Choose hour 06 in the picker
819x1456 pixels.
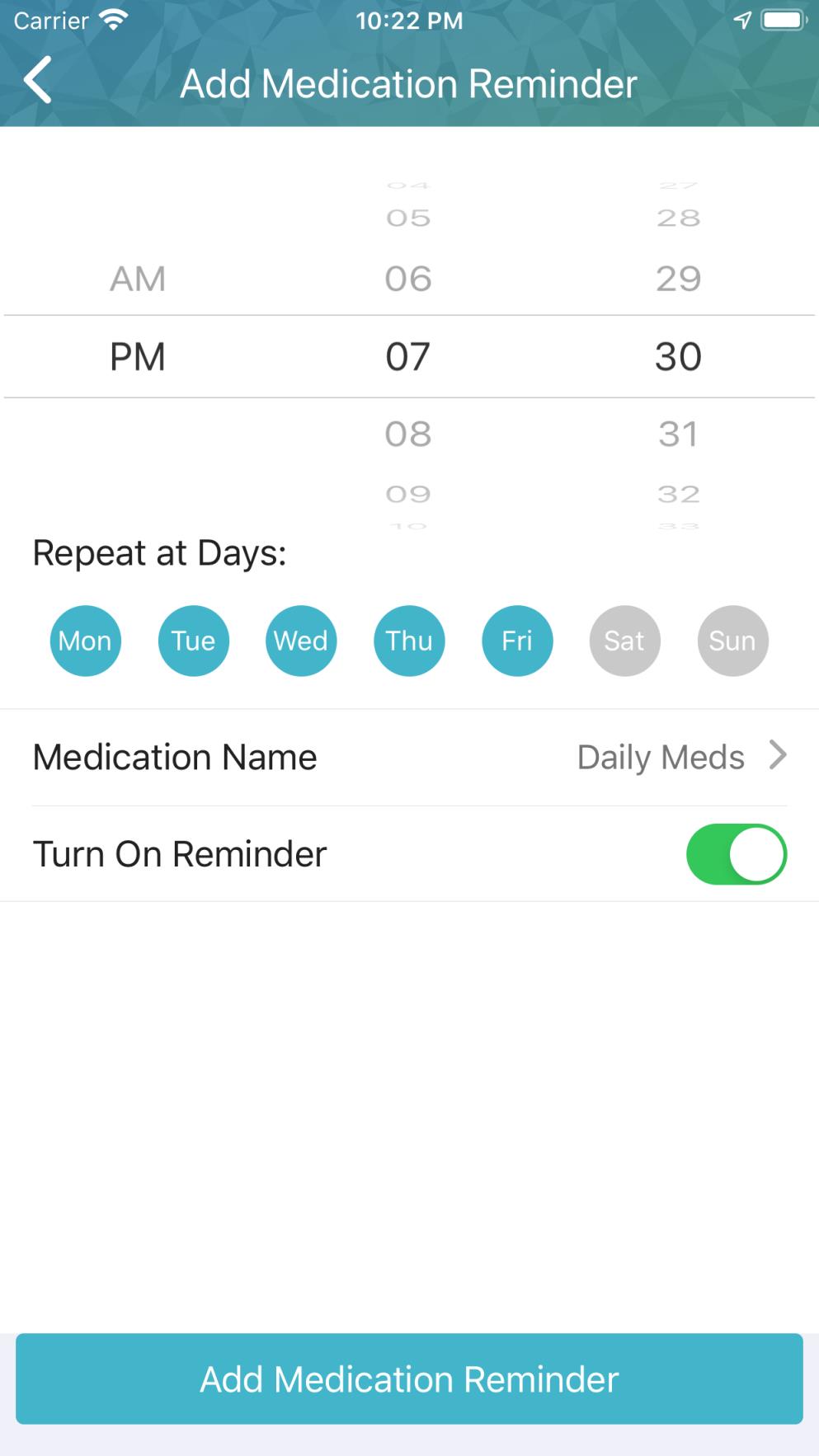(x=408, y=279)
